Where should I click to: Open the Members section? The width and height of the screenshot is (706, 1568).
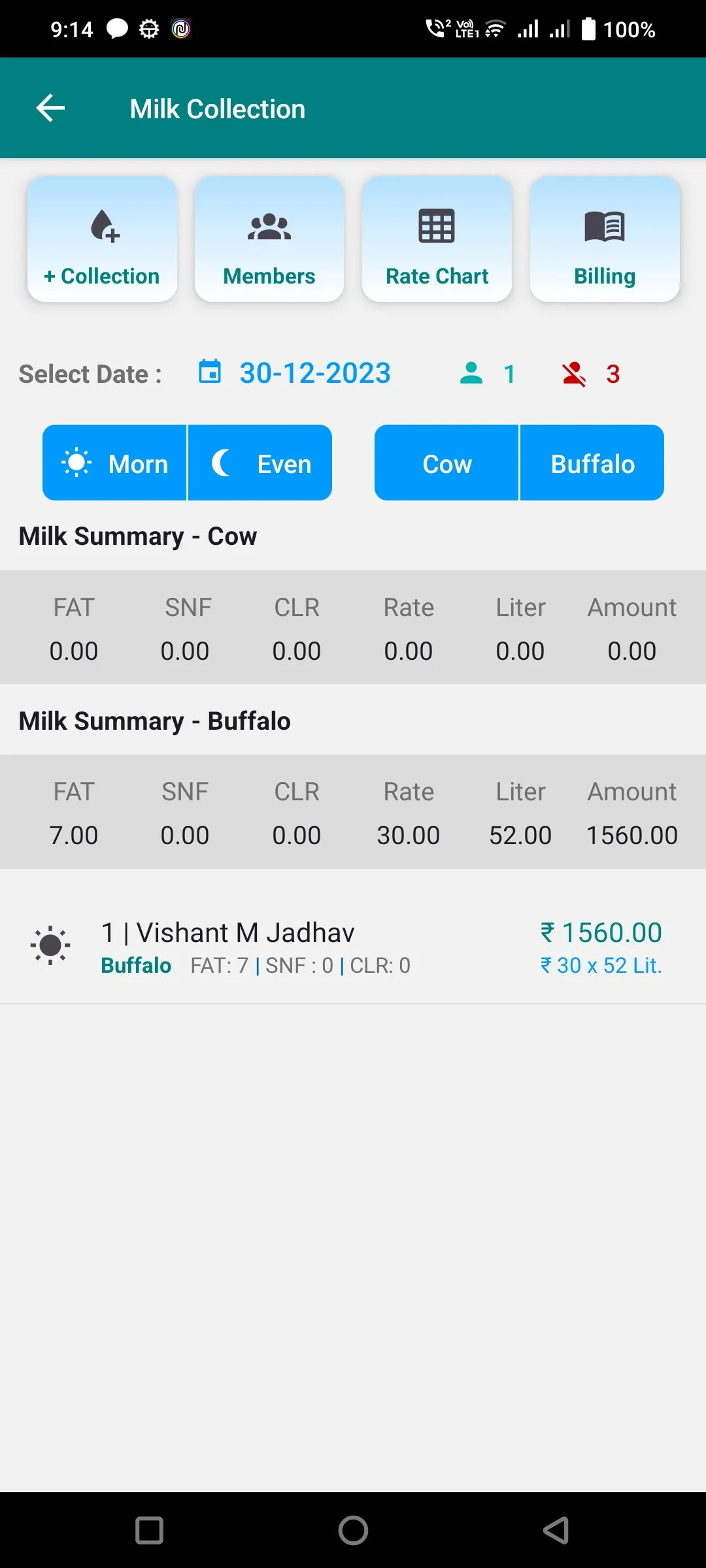click(x=269, y=239)
